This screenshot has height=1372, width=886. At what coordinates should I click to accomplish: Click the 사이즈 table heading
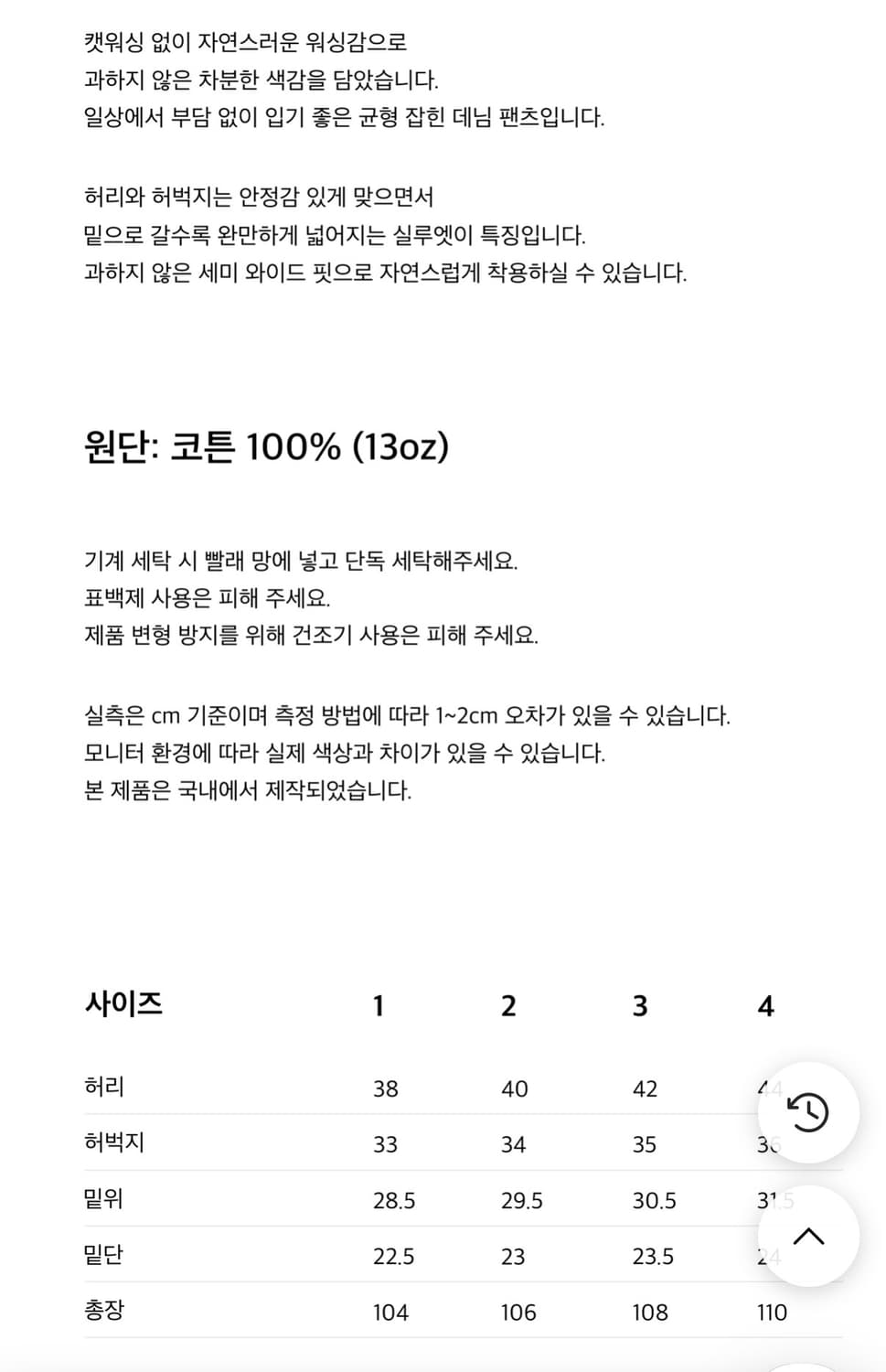point(125,1002)
